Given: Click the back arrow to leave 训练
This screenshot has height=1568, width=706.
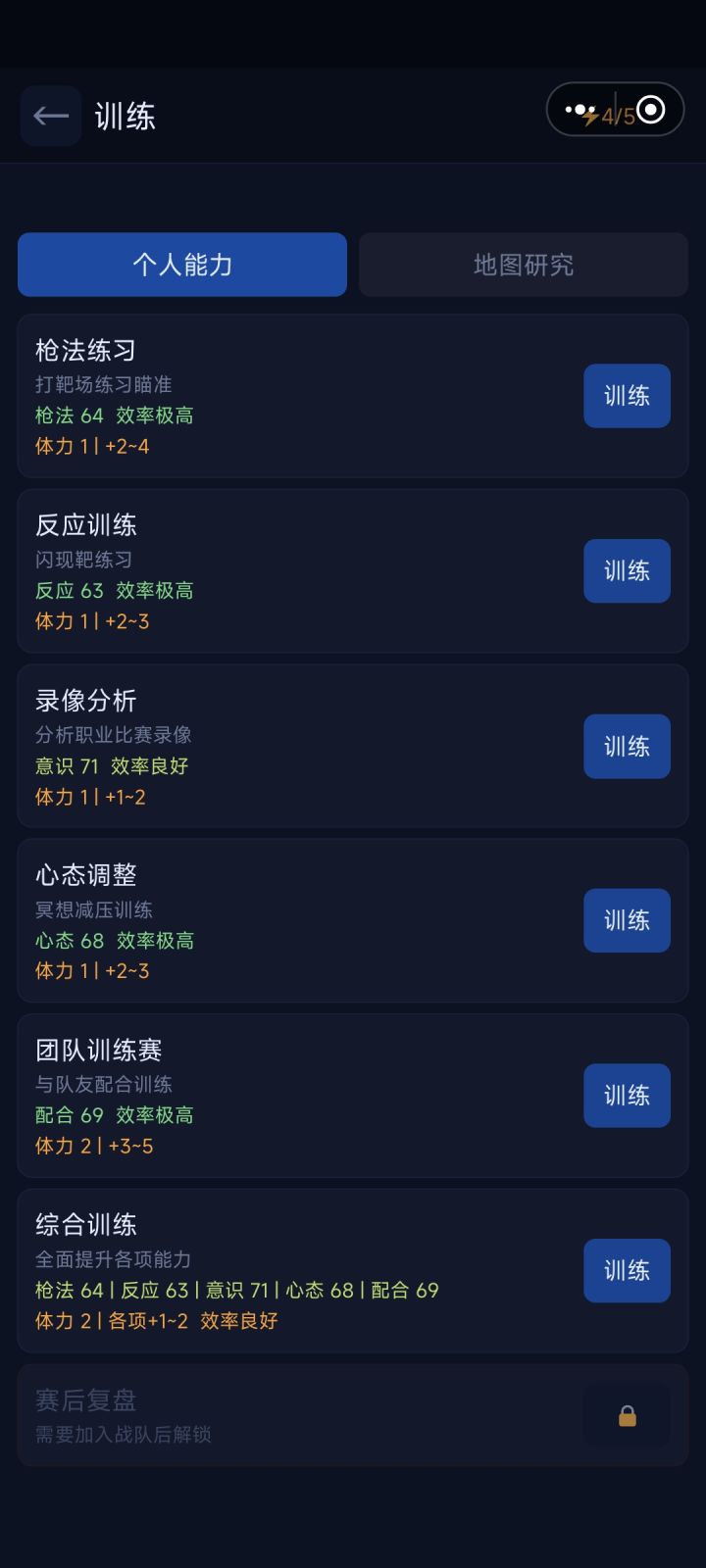Looking at the screenshot, I should (50, 115).
